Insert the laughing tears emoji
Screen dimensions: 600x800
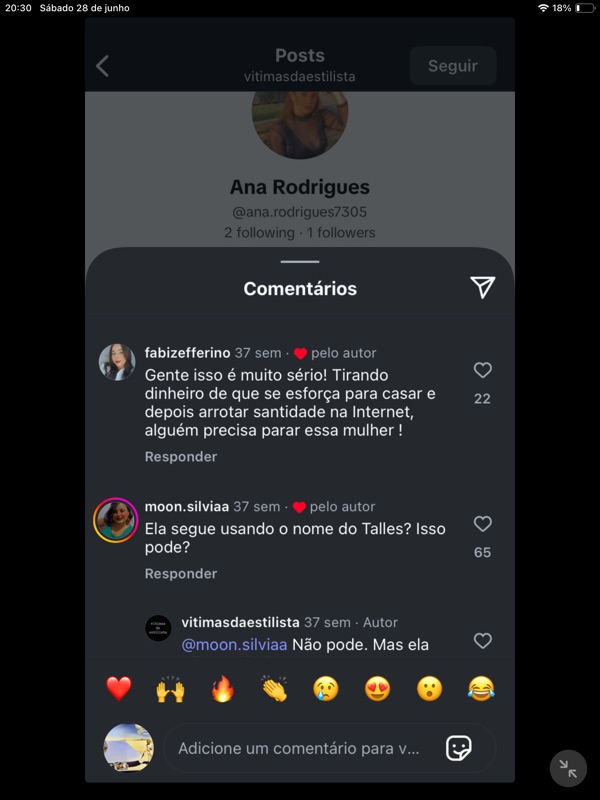[x=481, y=688]
